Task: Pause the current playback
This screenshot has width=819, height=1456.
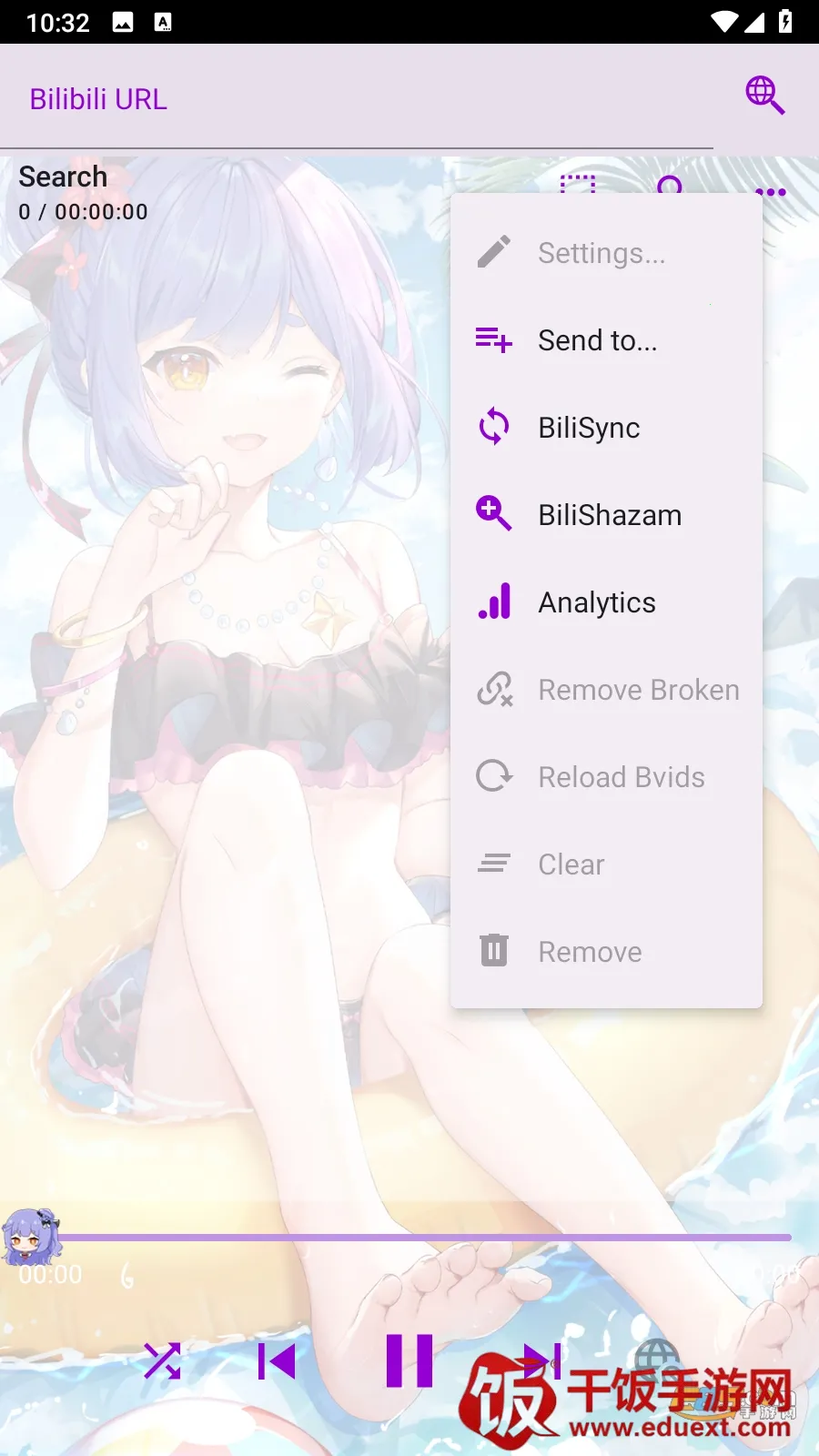Action: click(x=409, y=1361)
